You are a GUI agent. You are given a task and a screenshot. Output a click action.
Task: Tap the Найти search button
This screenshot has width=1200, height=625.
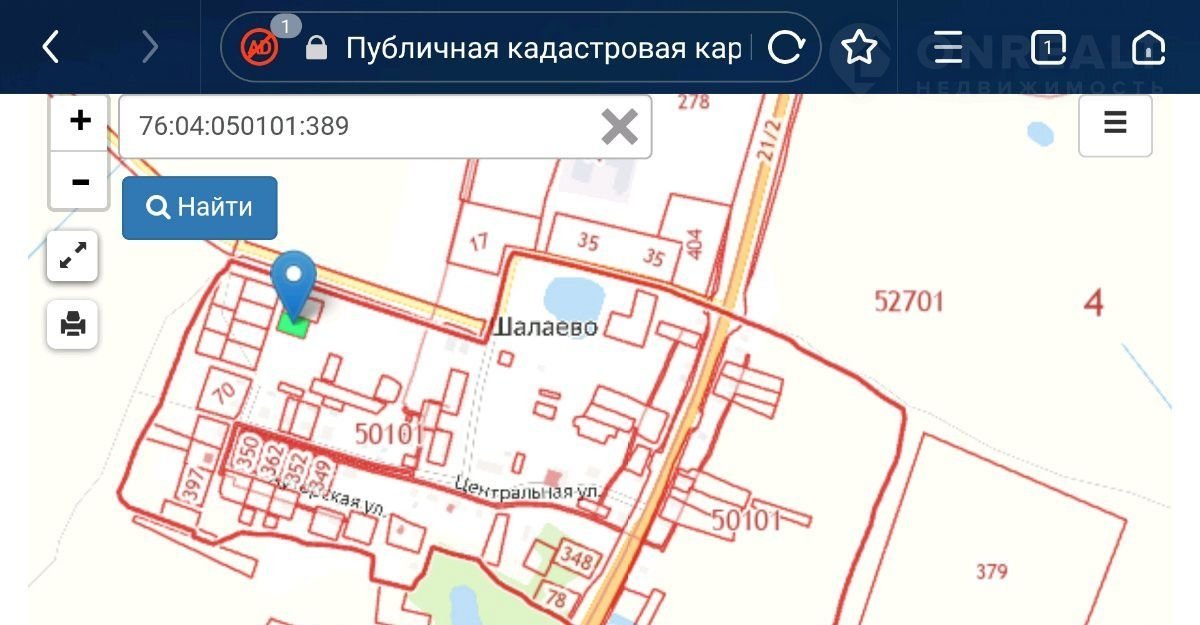199,208
